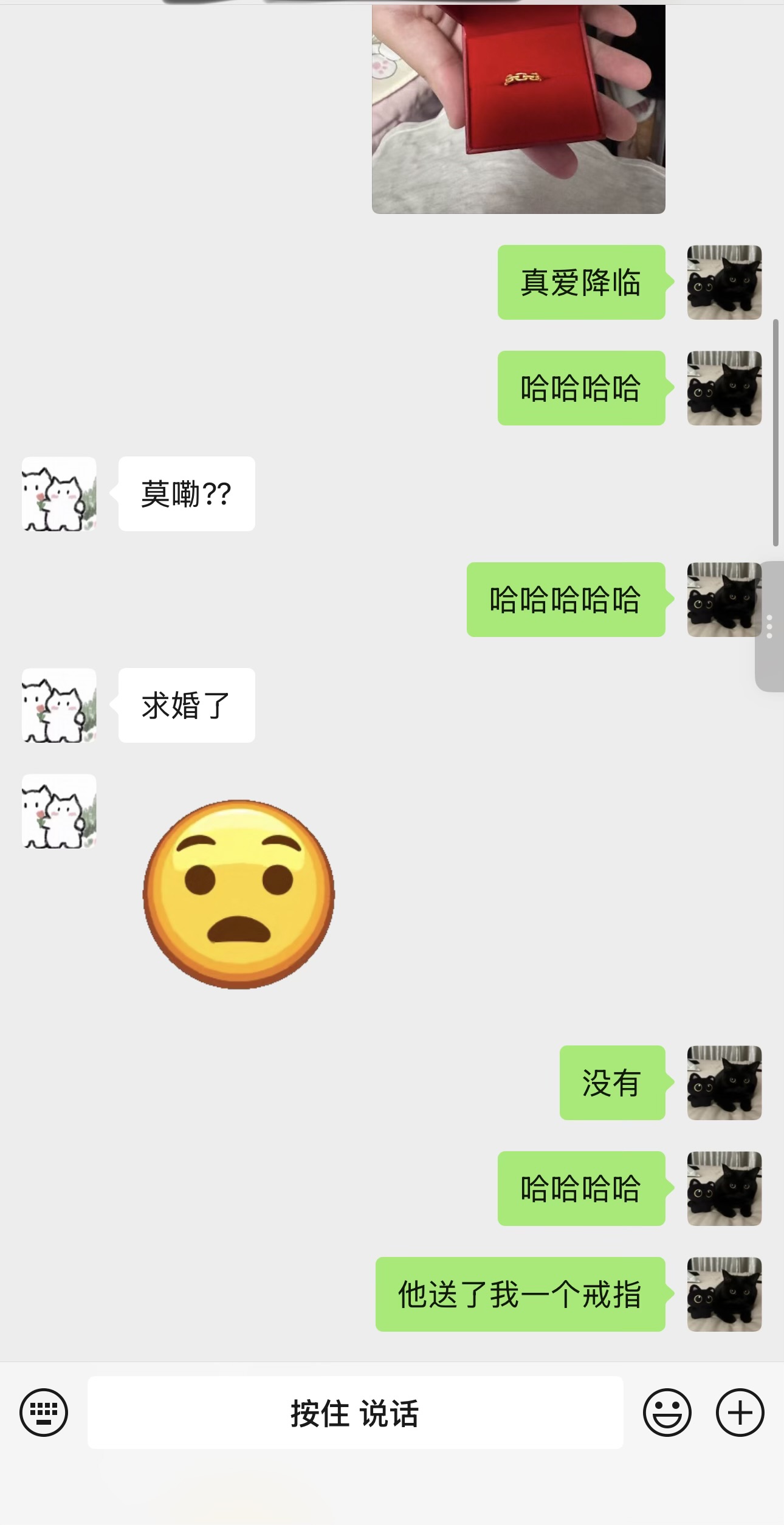The height and width of the screenshot is (1525, 784).
Task: Open contact avatar beside 莫嘞?? message
Action: pos(59,494)
